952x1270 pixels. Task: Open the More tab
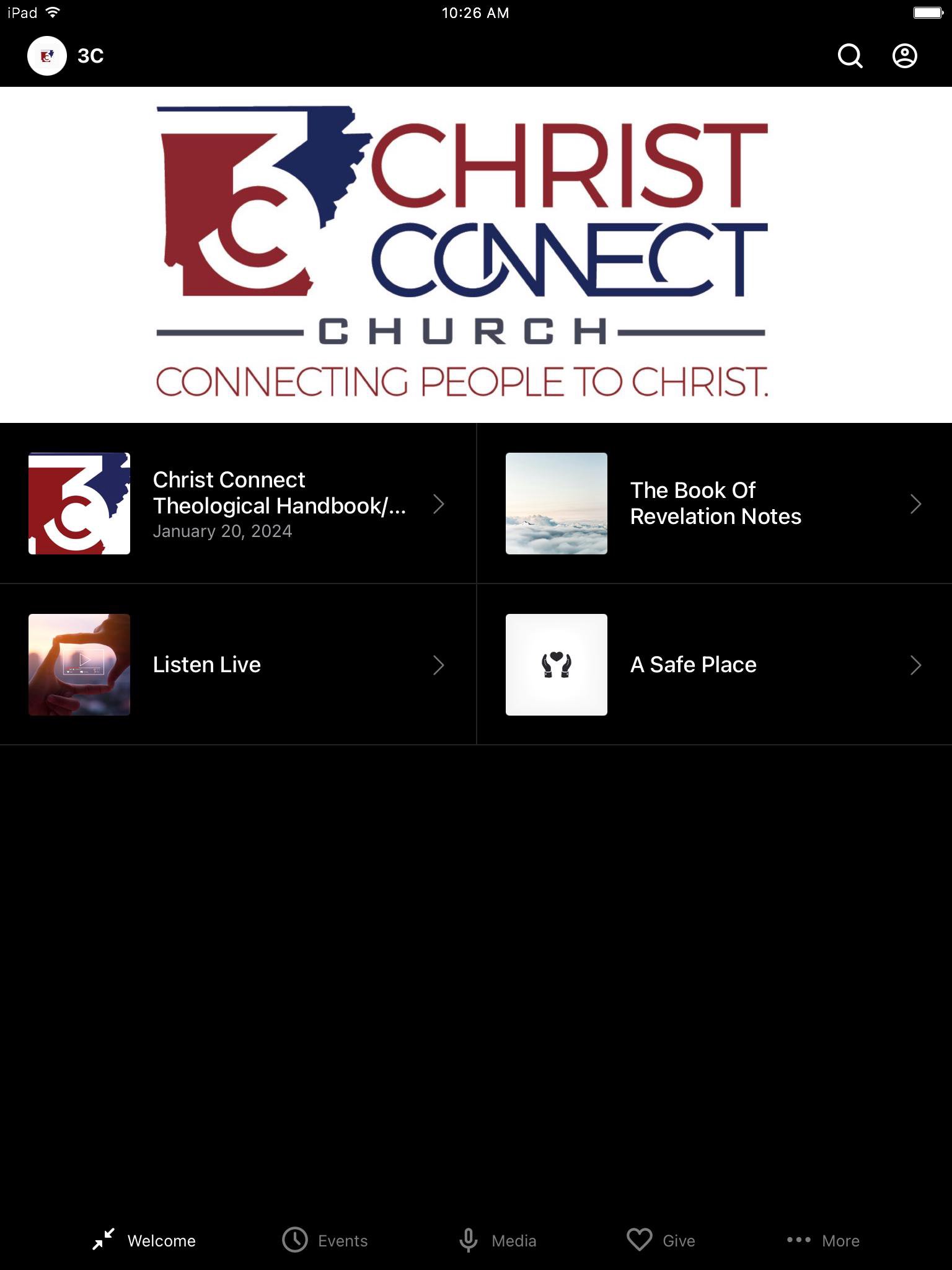click(x=823, y=1240)
